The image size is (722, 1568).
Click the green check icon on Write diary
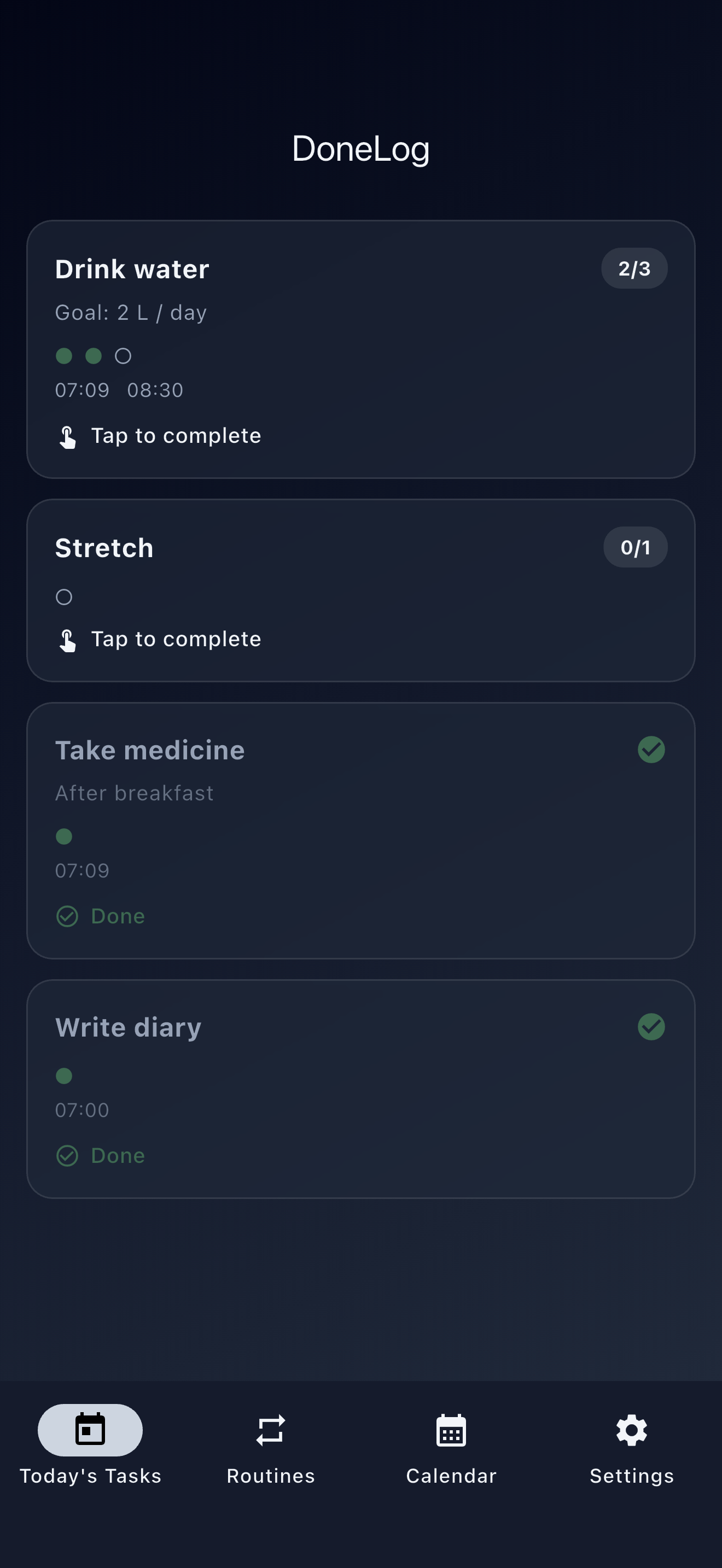651,1026
